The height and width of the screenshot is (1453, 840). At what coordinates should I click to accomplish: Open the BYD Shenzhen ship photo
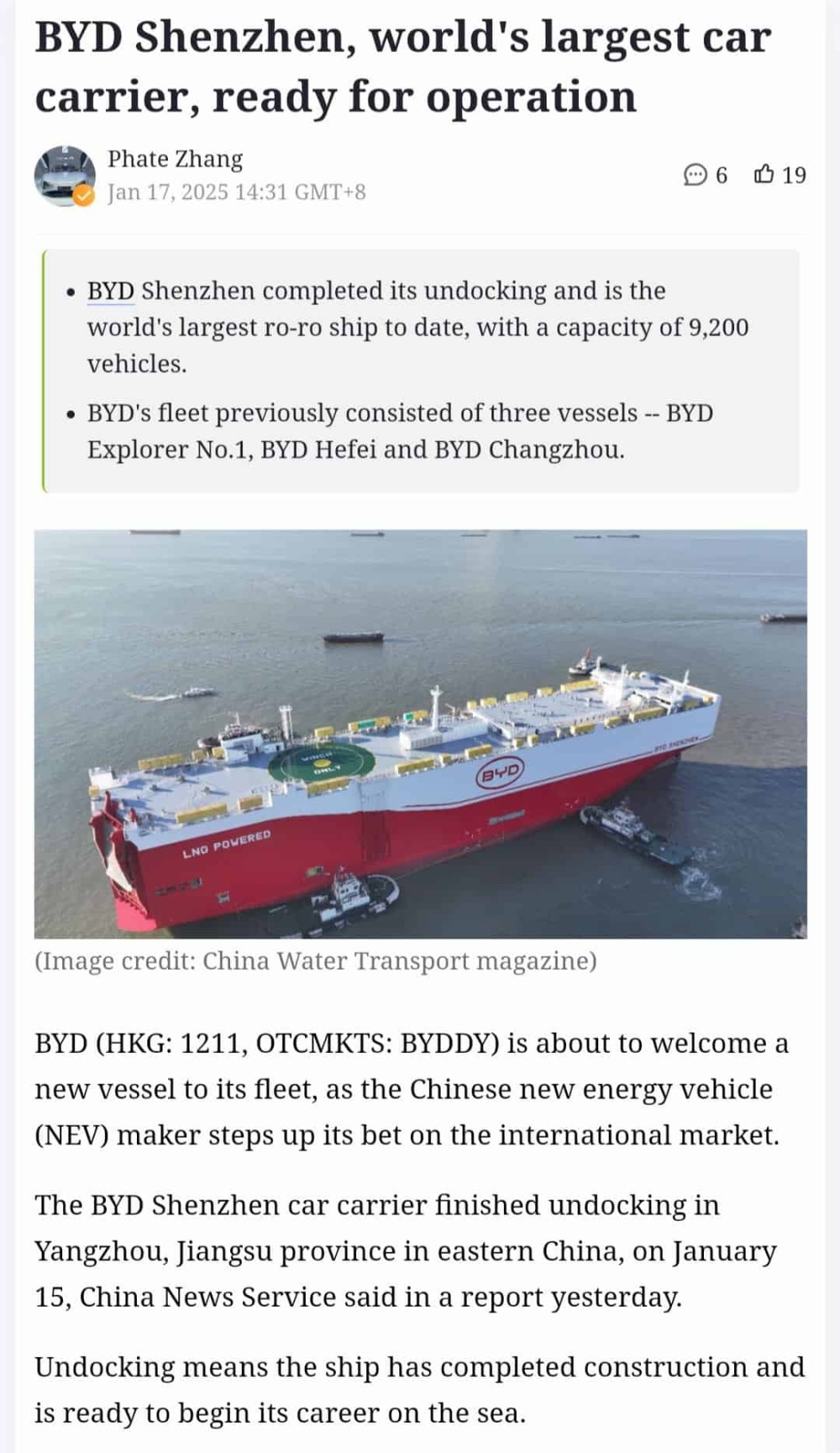click(x=420, y=733)
